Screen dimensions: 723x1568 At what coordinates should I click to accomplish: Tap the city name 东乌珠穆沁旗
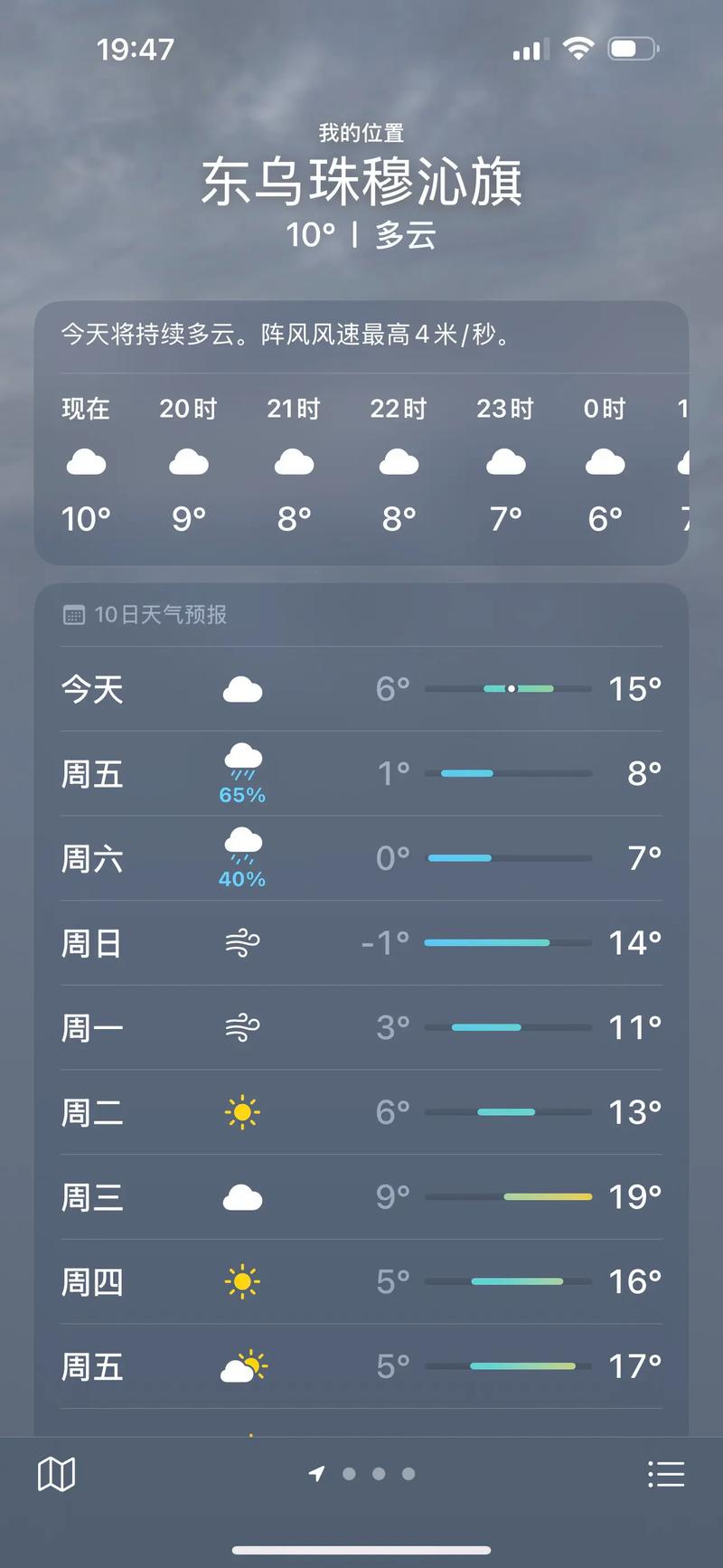click(361, 181)
